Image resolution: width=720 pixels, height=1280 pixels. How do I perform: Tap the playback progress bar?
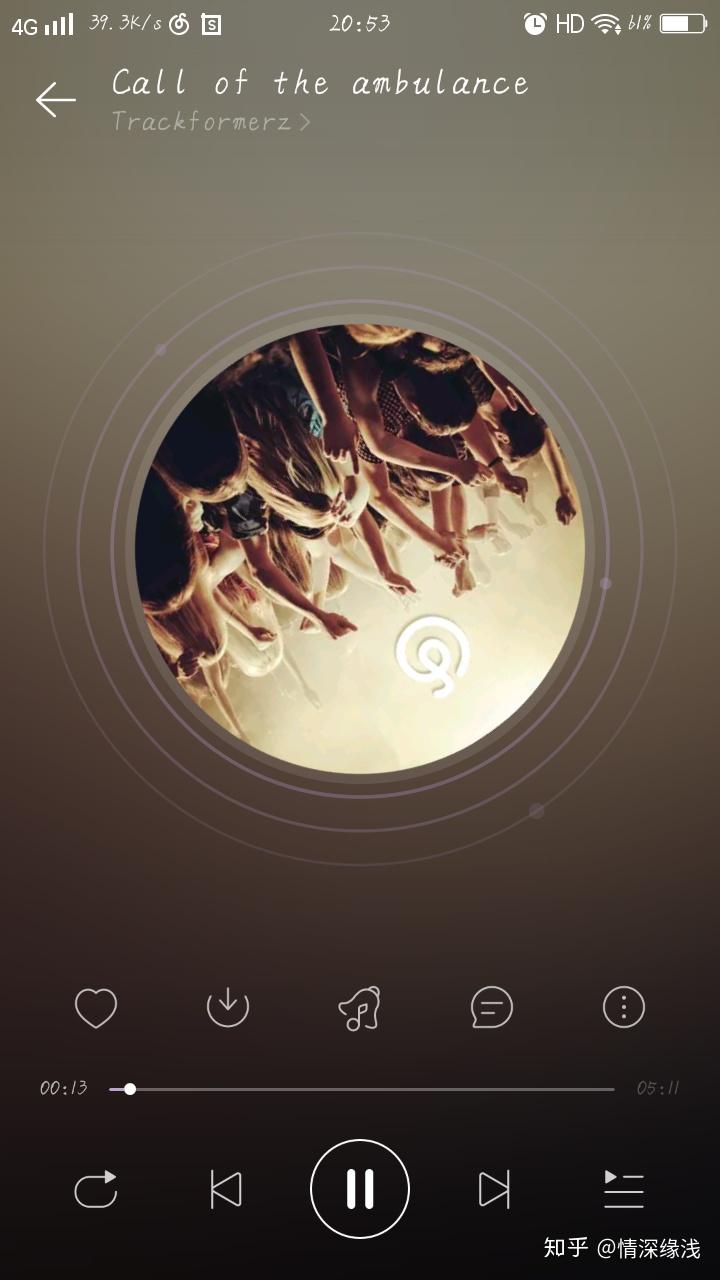click(362, 1089)
